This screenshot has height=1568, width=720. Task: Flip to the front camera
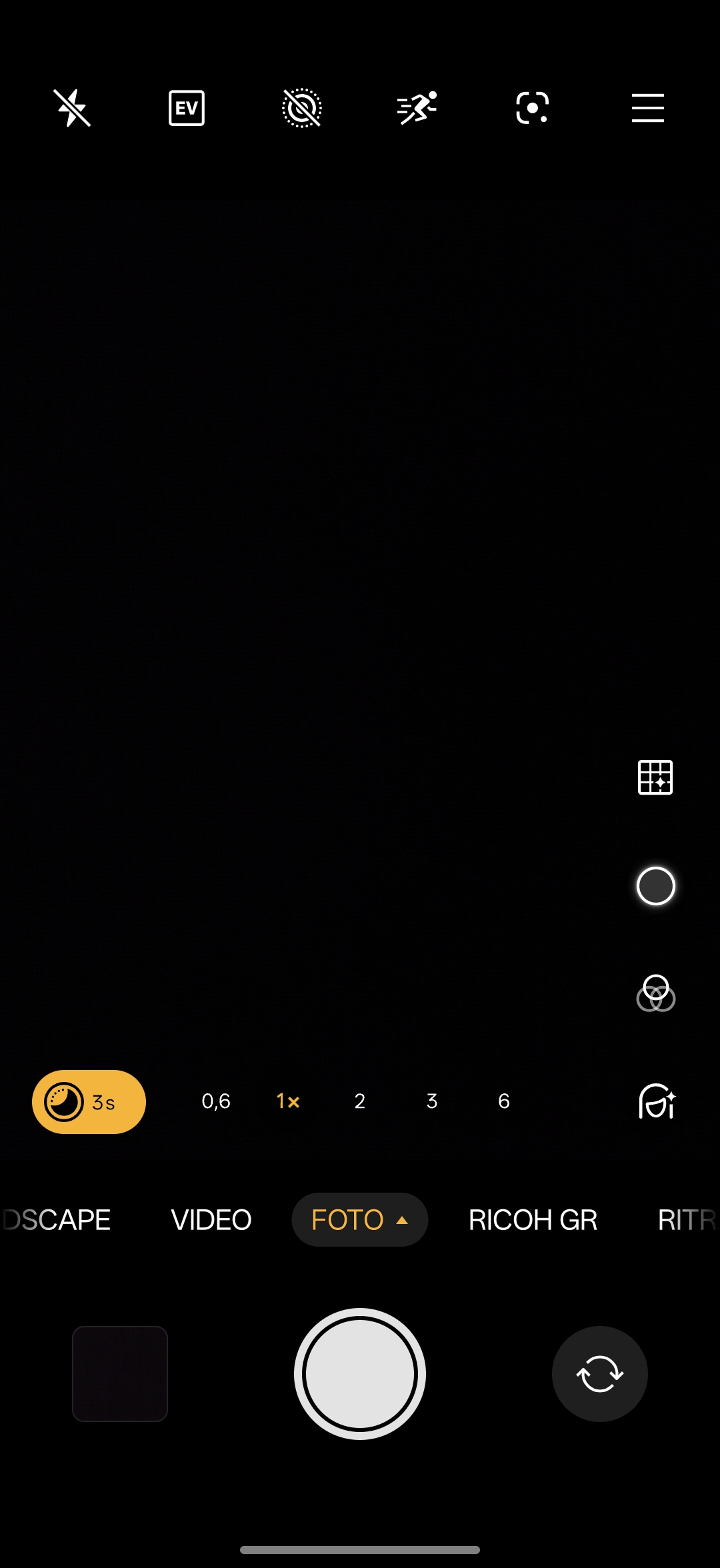point(599,1373)
